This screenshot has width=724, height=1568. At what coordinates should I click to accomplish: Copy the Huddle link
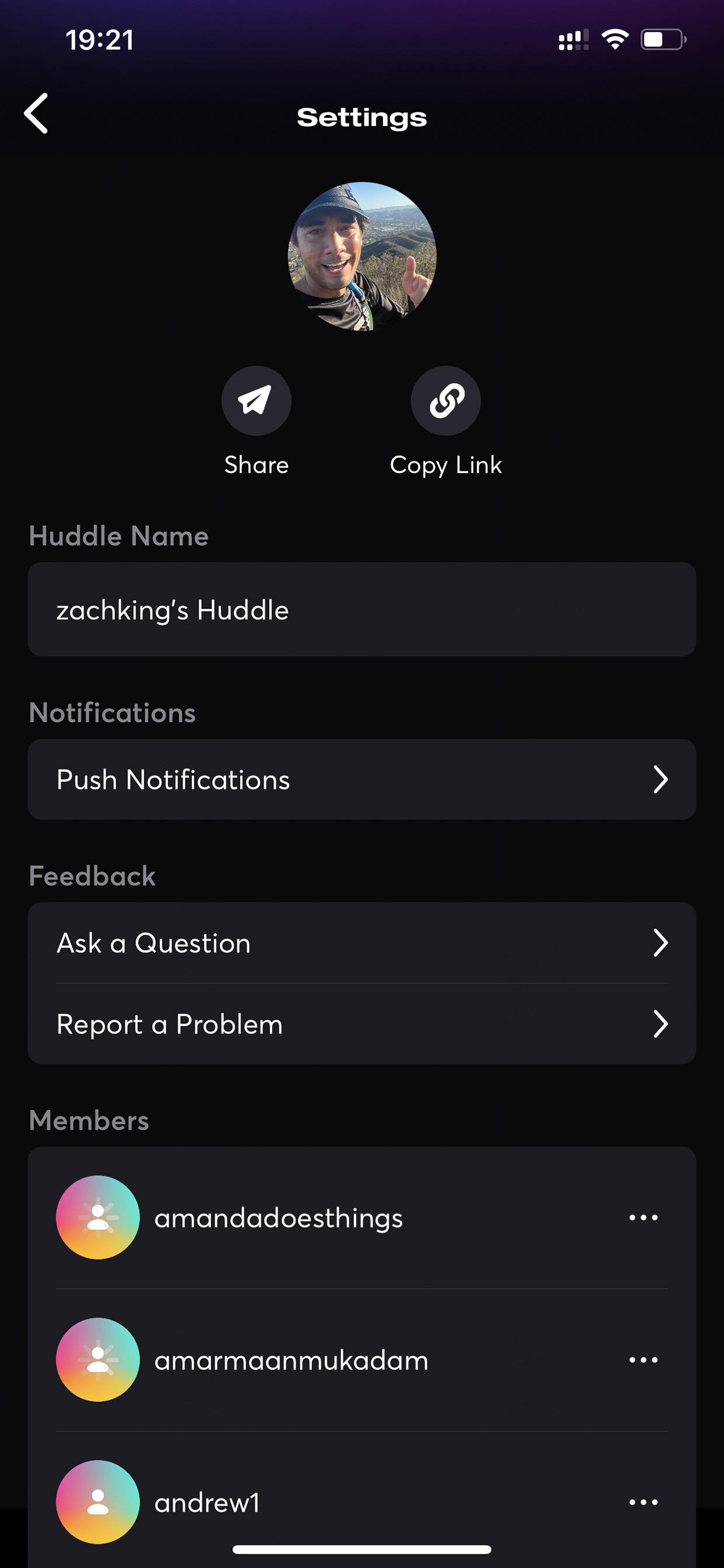pyautogui.click(x=446, y=401)
